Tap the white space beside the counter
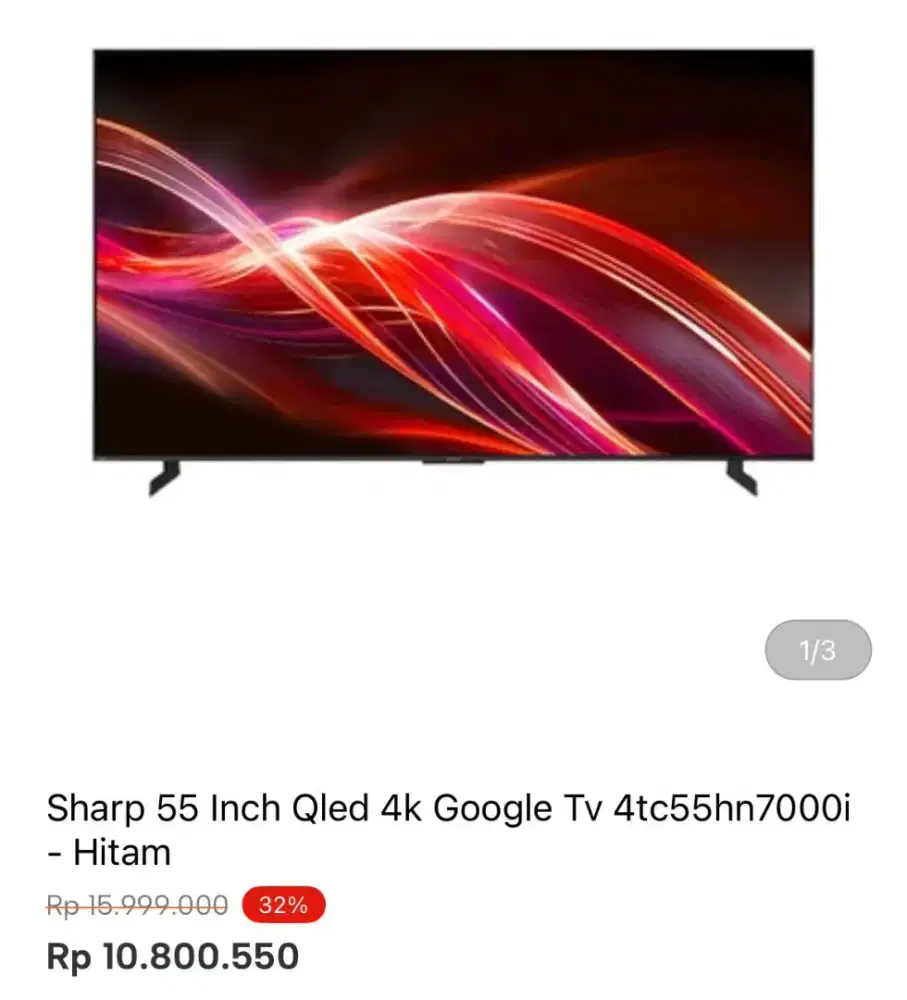The height and width of the screenshot is (1000, 907). [600, 648]
